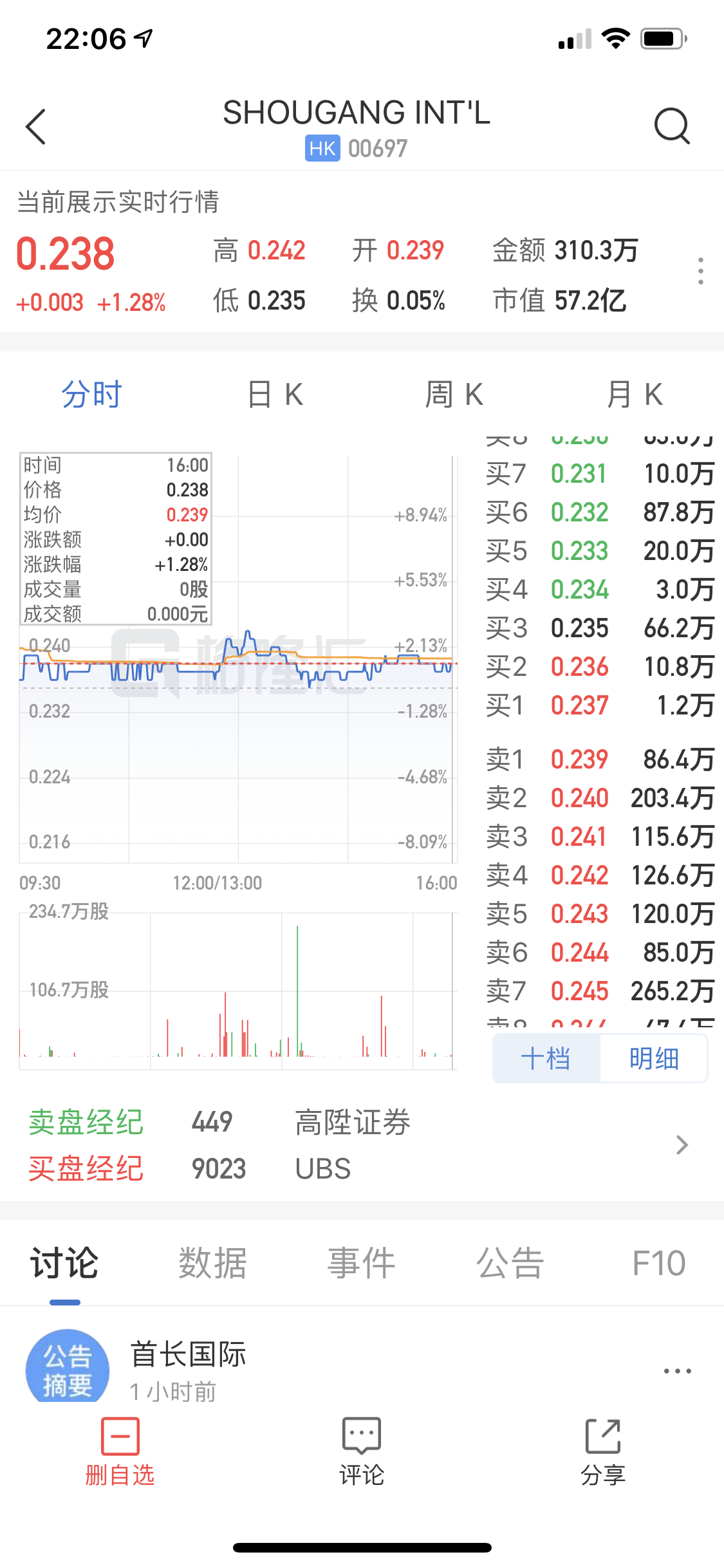Write a comment via 评论
The image size is (724, 1568).
coord(362,1451)
